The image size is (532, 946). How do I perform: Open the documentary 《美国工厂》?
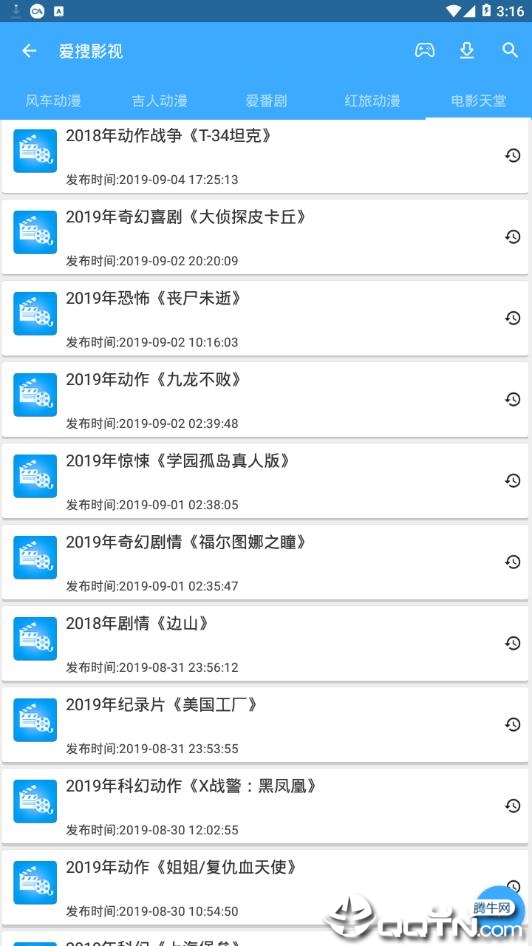click(x=265, y=725)
